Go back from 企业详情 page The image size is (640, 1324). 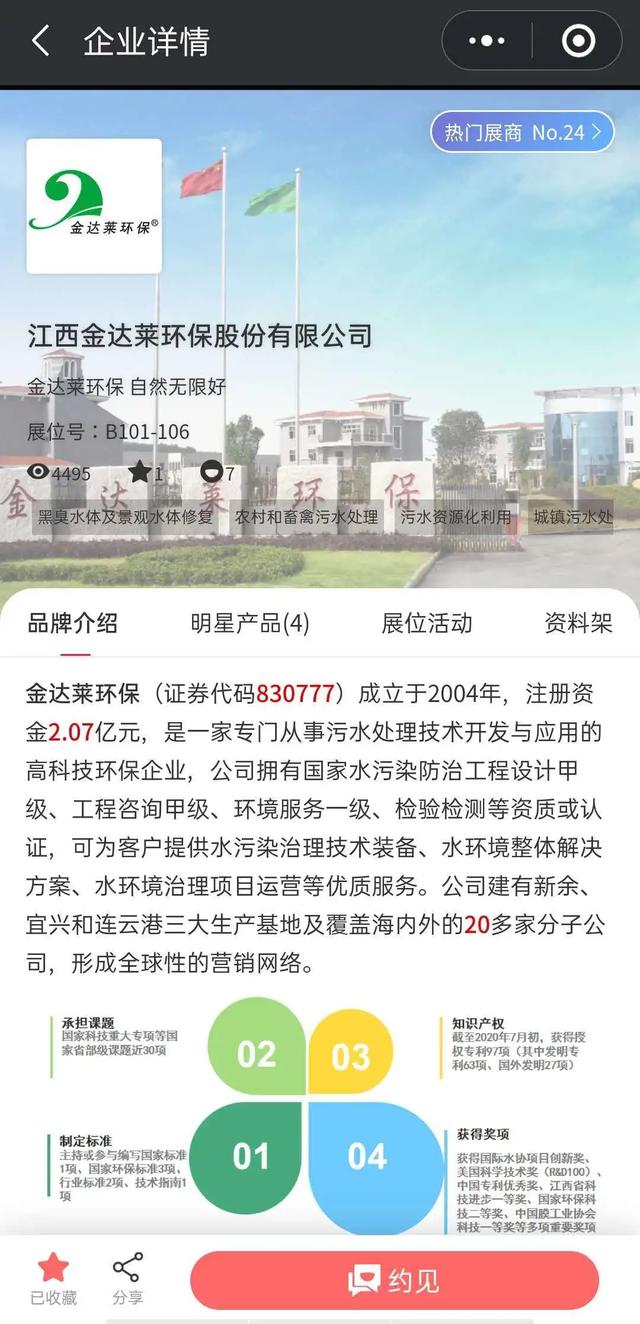point(40,41)
